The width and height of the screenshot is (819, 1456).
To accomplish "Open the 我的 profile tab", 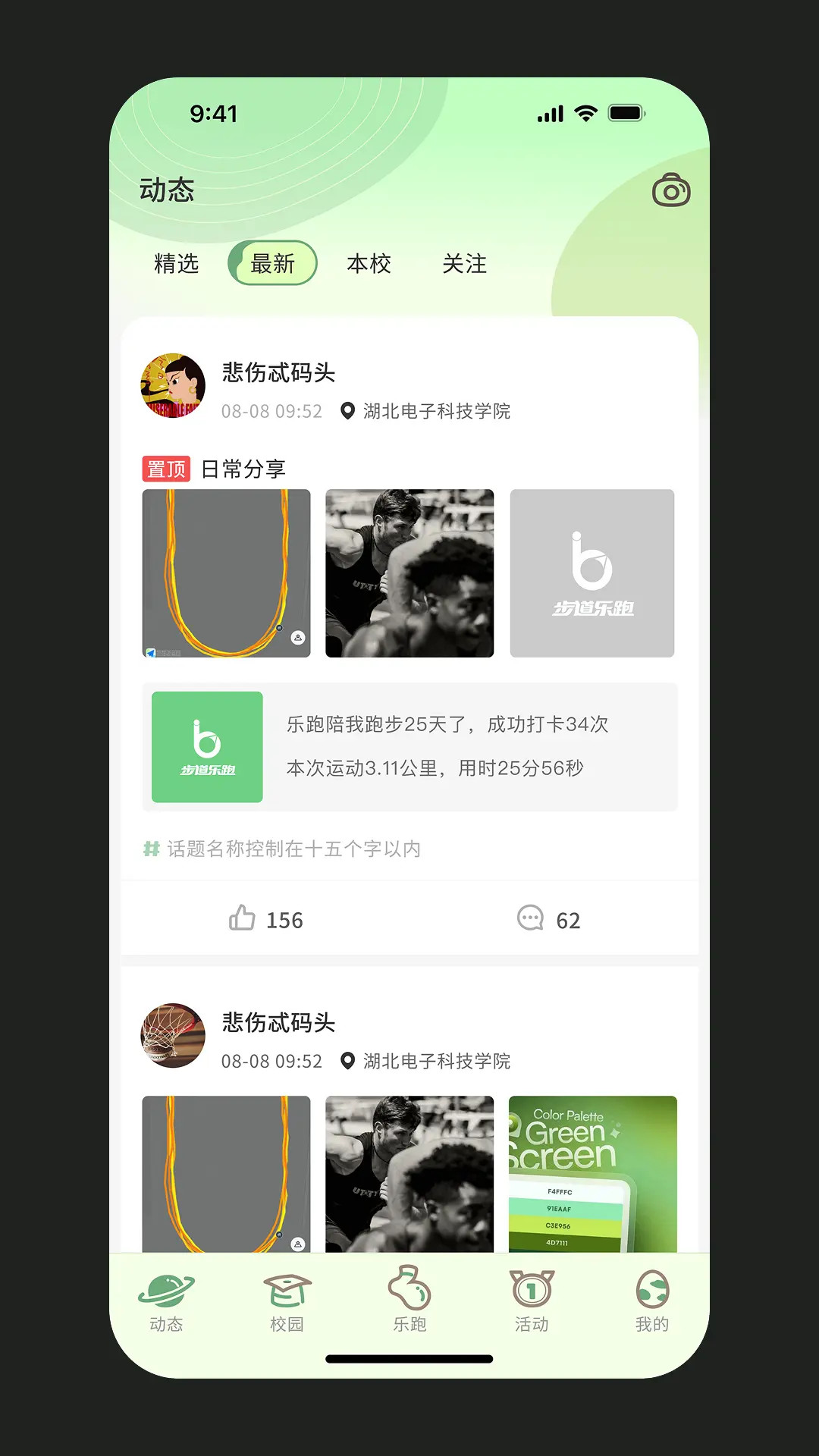I will pos(652,1301).
